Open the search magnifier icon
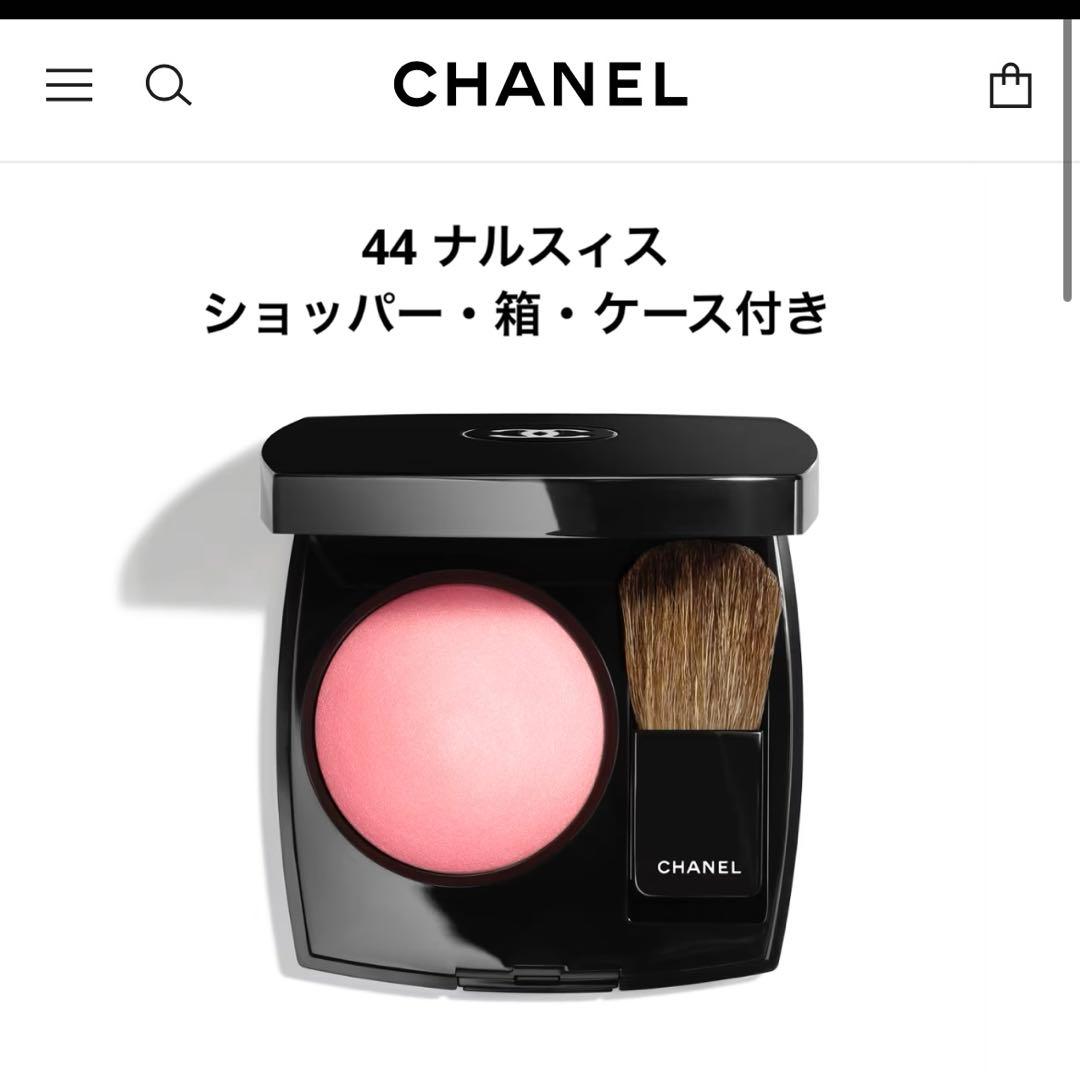1080x1080 pixels. click(x=167, y=85)
